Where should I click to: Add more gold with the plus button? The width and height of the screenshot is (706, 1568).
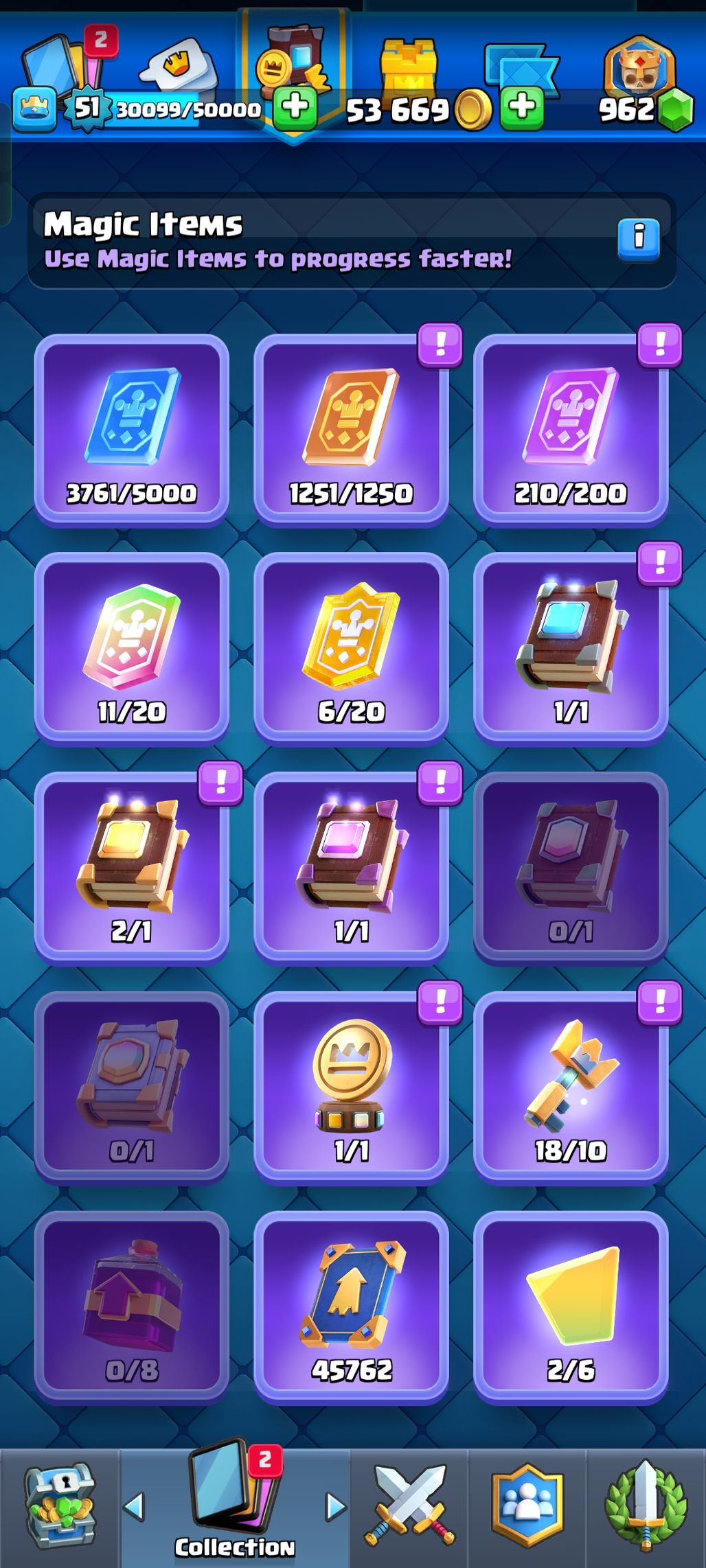point(522,107)
